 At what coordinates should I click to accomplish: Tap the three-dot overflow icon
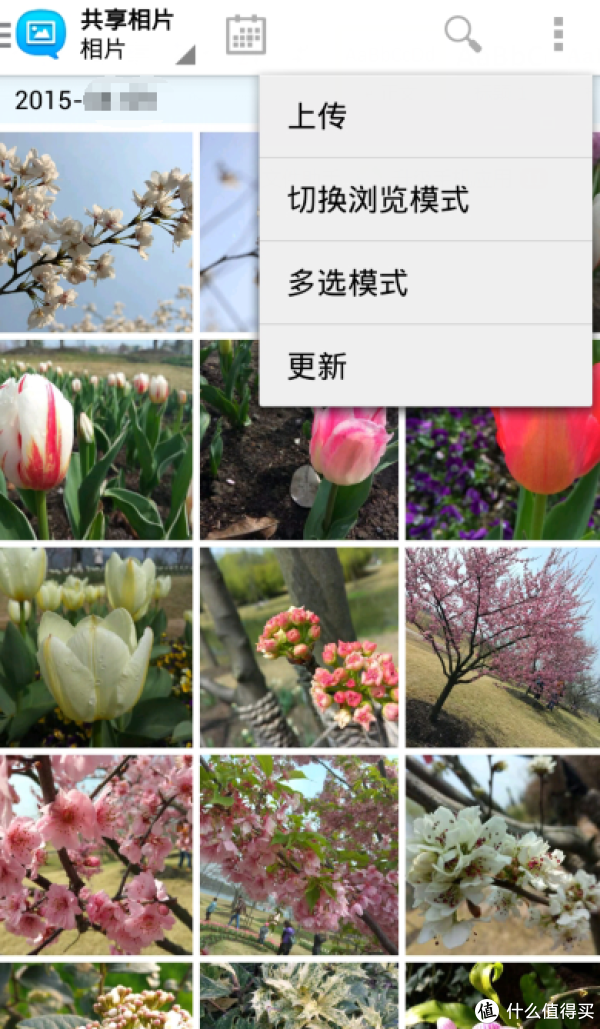pos(558,34)
